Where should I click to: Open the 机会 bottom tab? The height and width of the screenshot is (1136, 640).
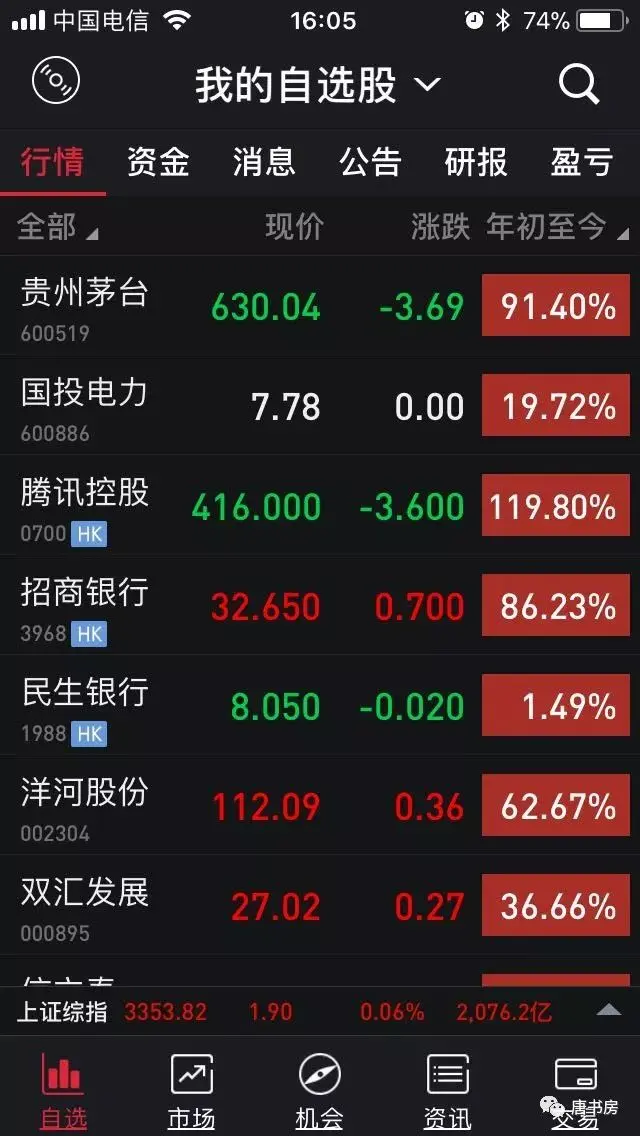[x=319, y=1090]
